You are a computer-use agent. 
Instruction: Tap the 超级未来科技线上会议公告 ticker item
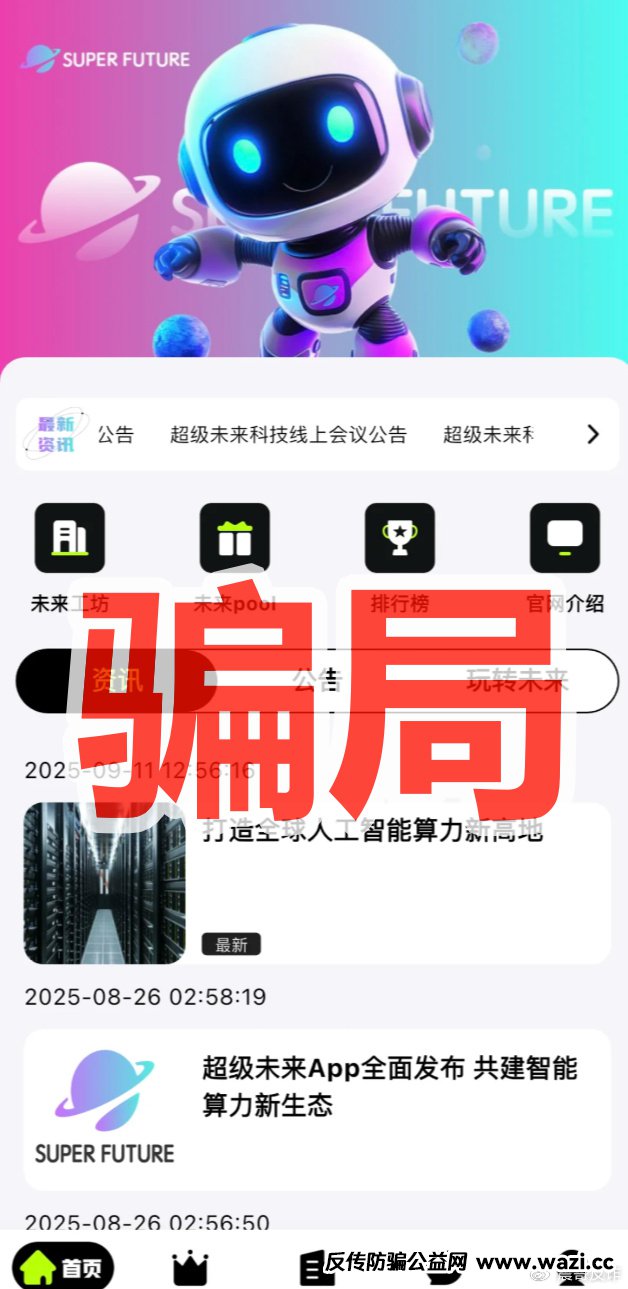(x=288, y=435)
